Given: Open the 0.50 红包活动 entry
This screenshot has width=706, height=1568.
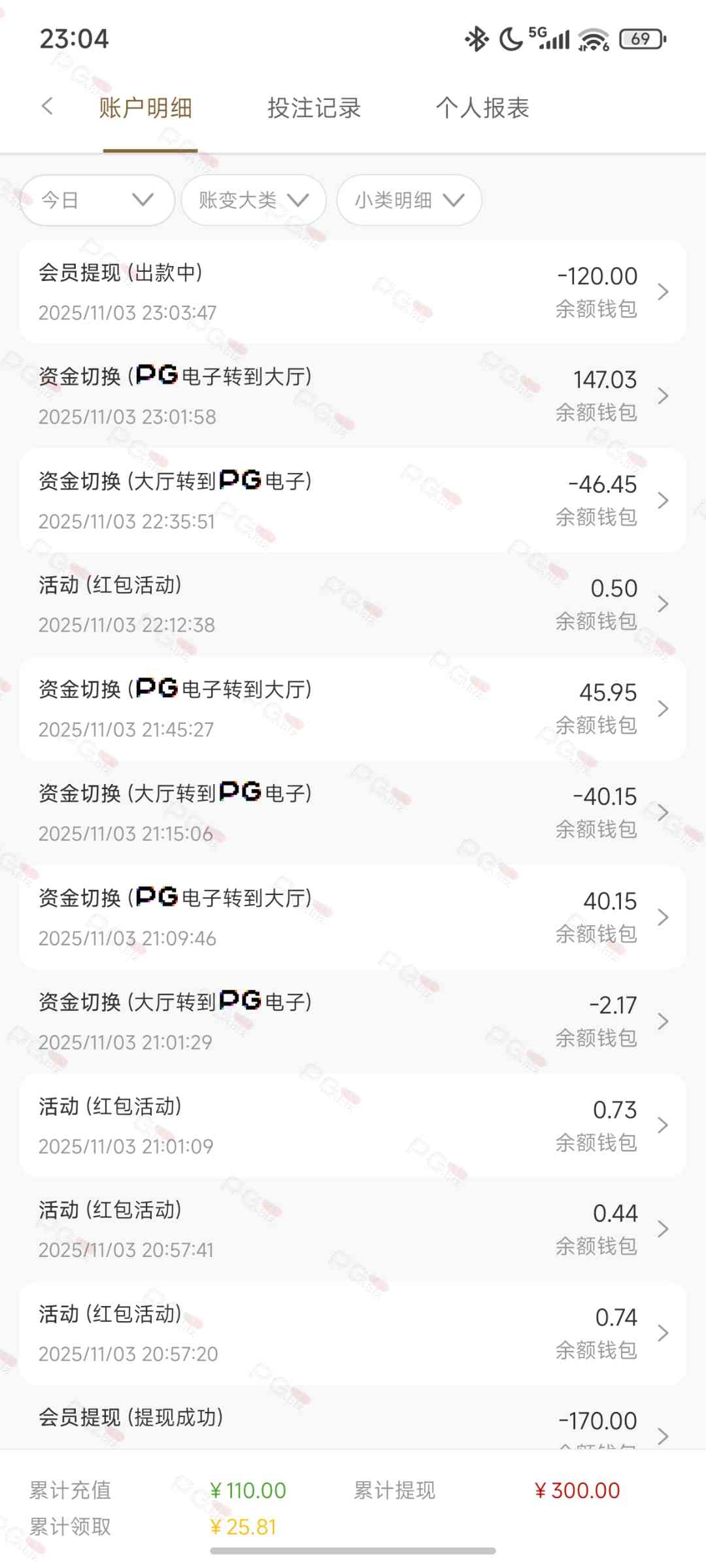Looking at the screenshot, I should [x=353, y=604].
